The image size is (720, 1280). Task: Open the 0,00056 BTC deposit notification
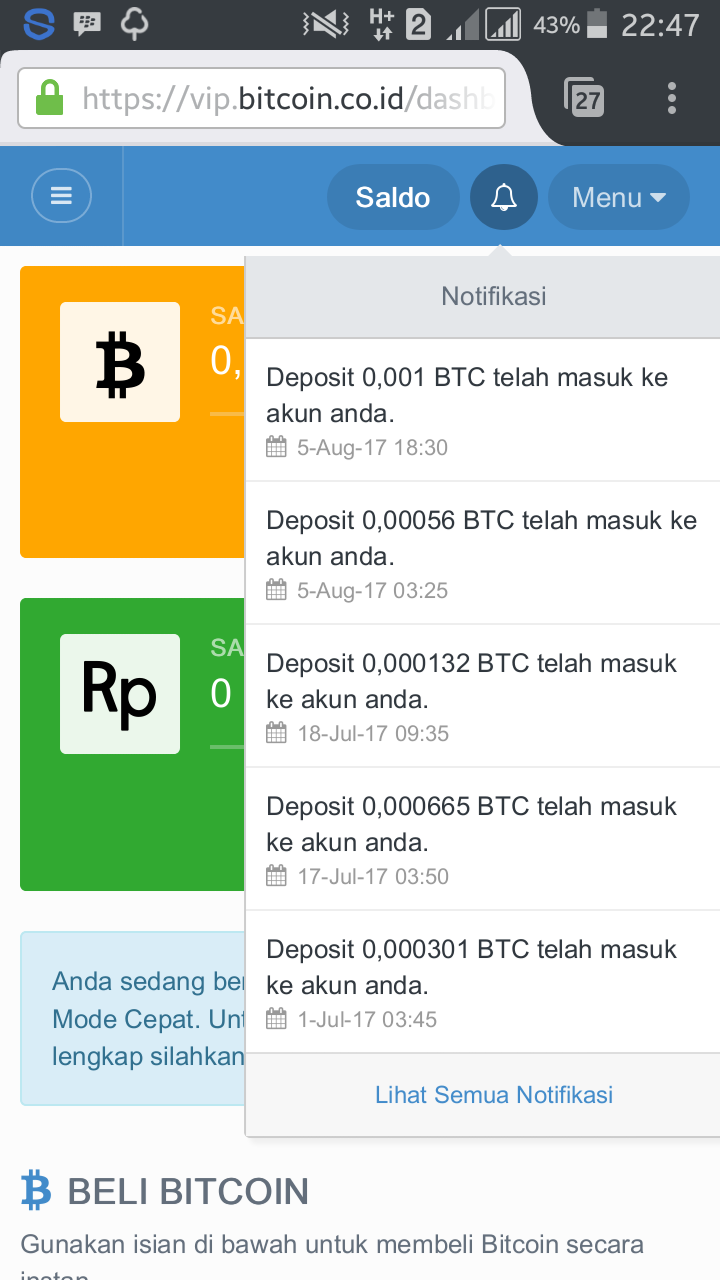tap(482, 553)
